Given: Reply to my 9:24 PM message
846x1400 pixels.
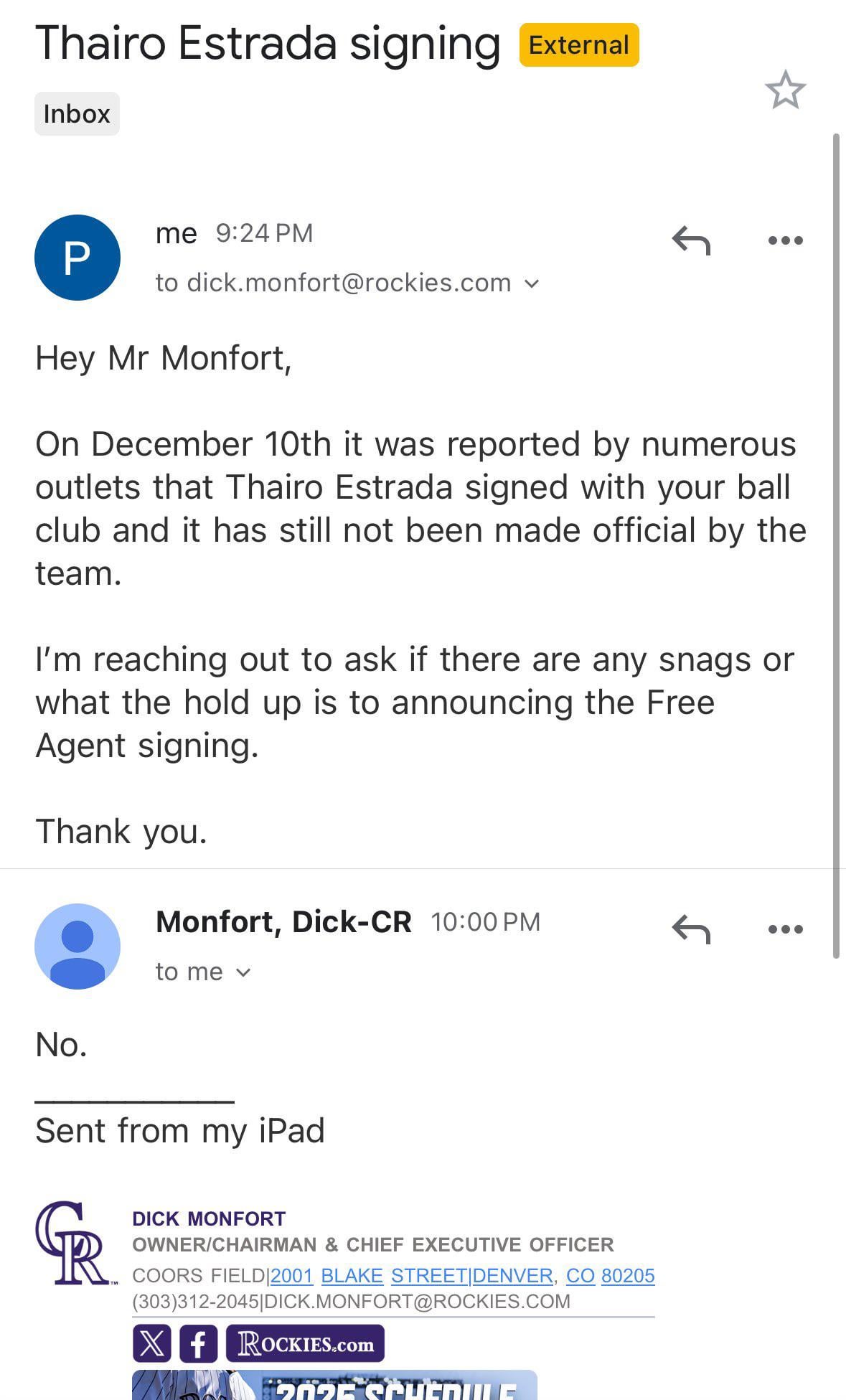Looking at the screenshot, I should [x=691, y=240].
